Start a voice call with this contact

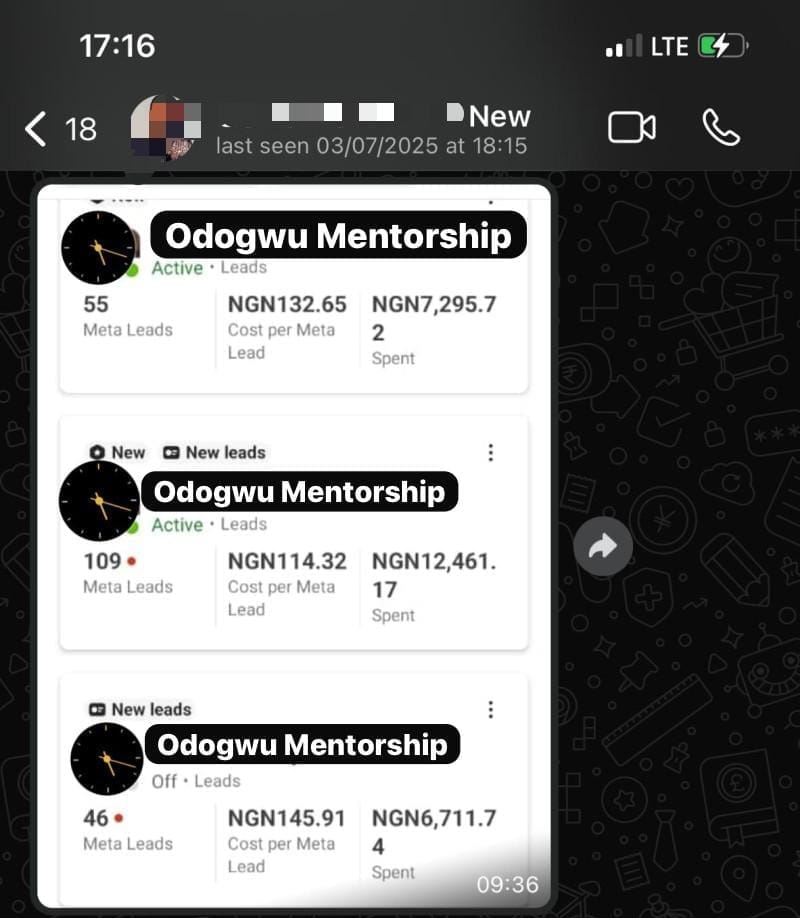(720, 127)
